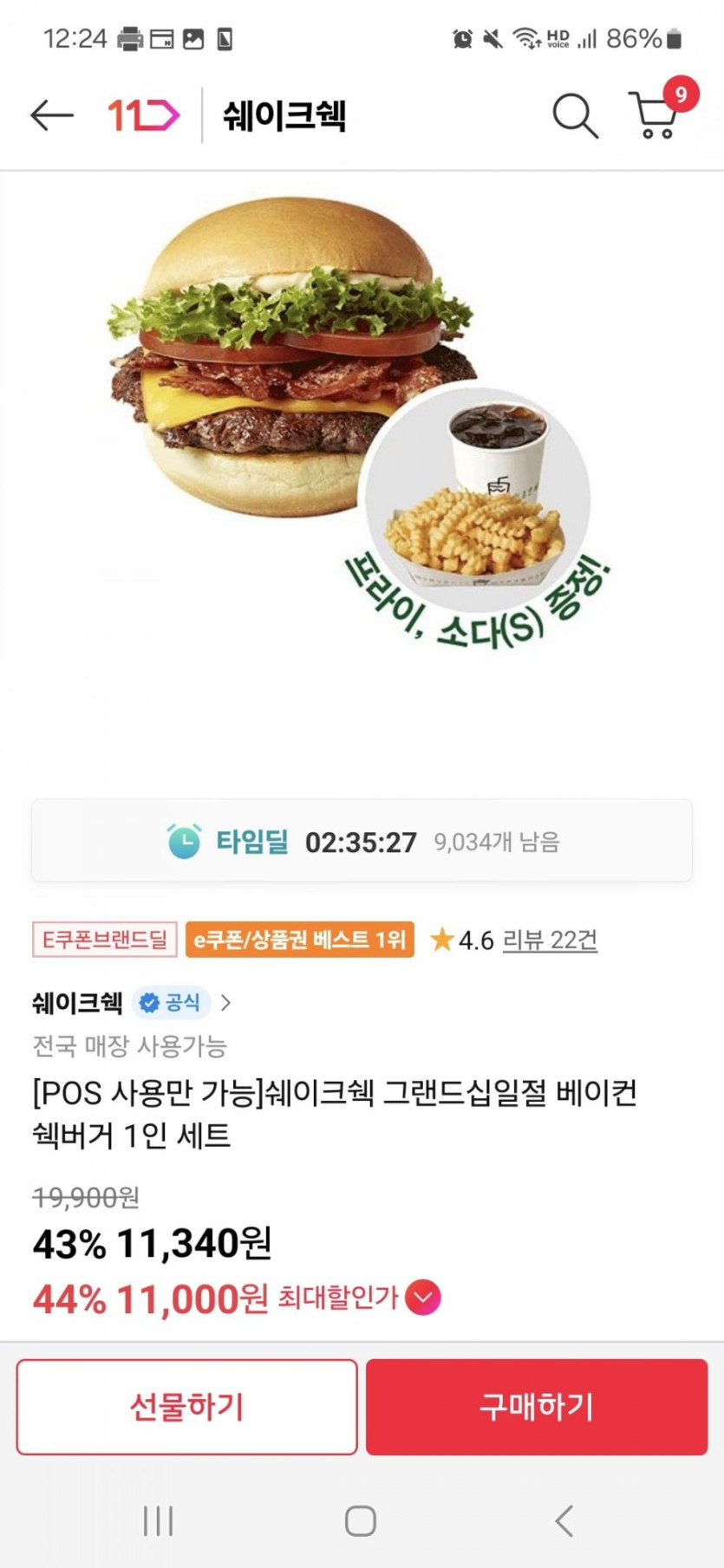Open recent apps from navigation bar
The height and width of the screenshot is (1568, 724).
158,1520
